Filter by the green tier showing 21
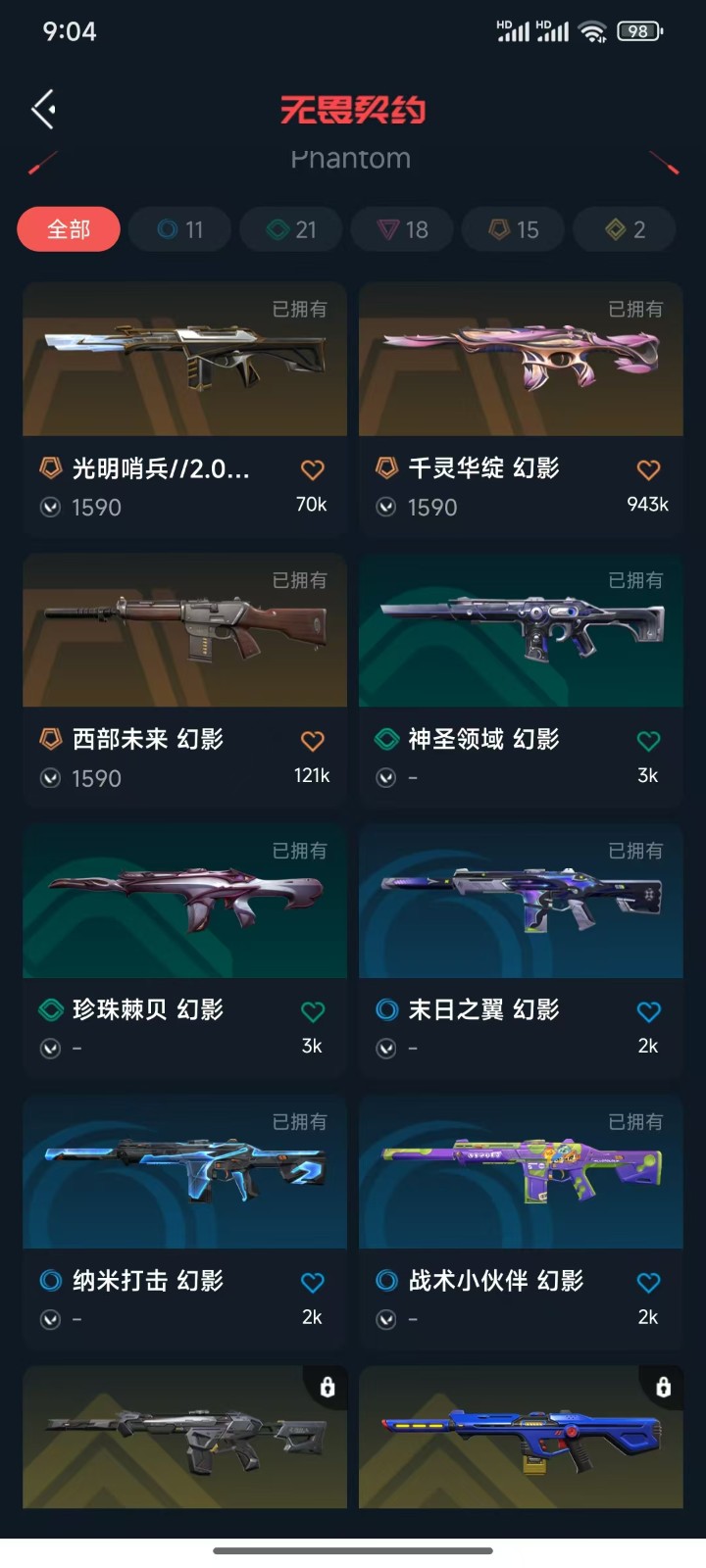Image resolution: width=706 pixels, height=1568 pixels. (292, 229)
